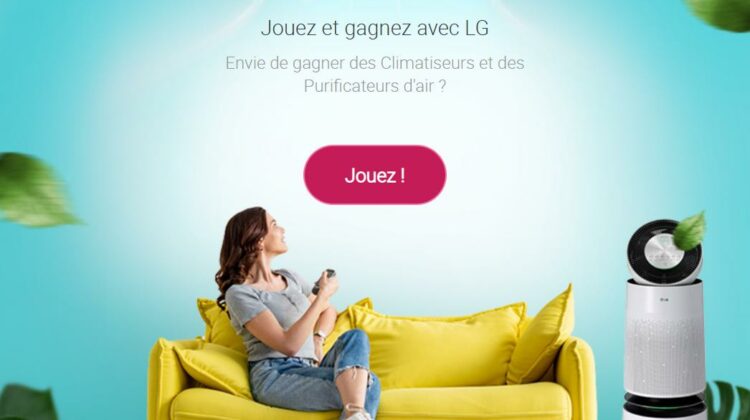Tap the Jouez ! button

(x=375, y=175)
